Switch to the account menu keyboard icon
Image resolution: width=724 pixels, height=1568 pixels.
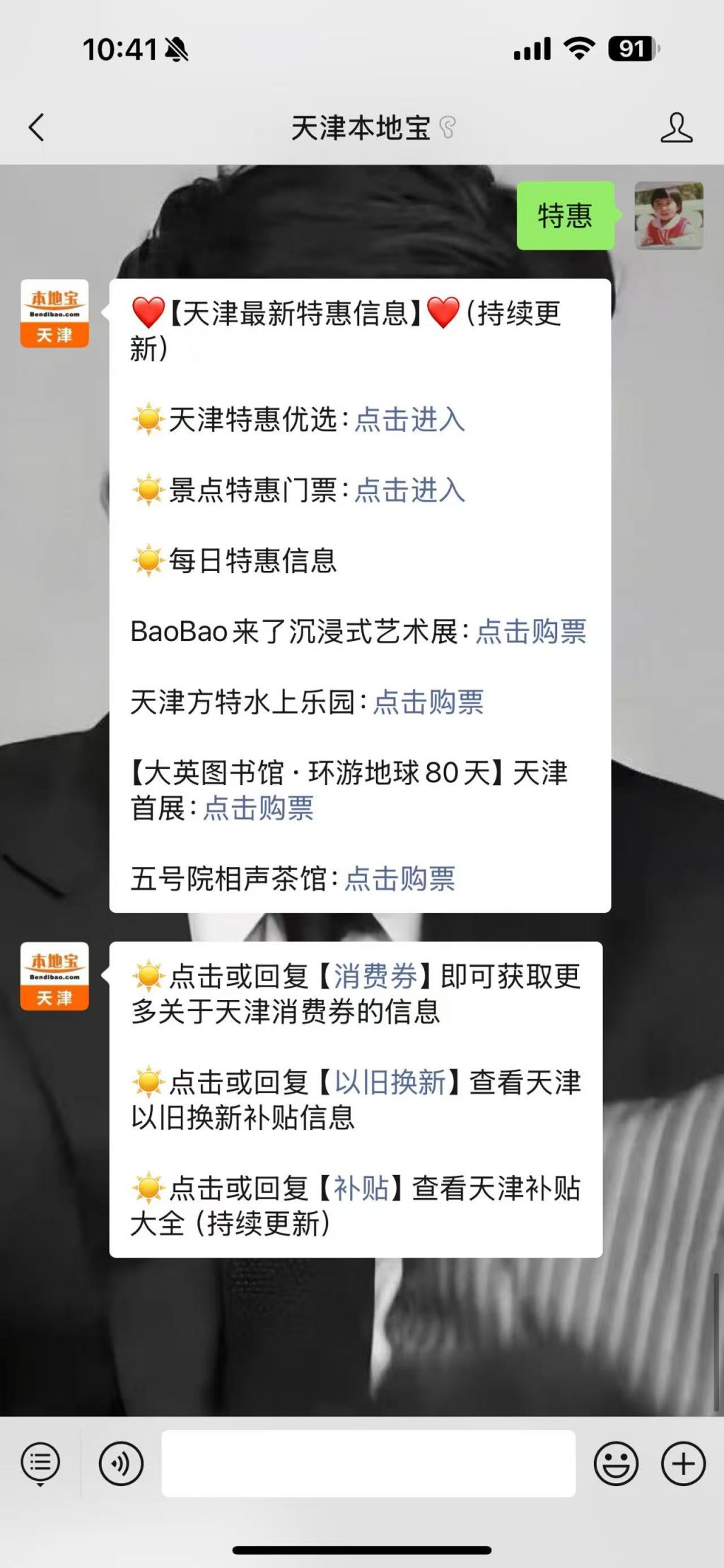[40, 1463]
